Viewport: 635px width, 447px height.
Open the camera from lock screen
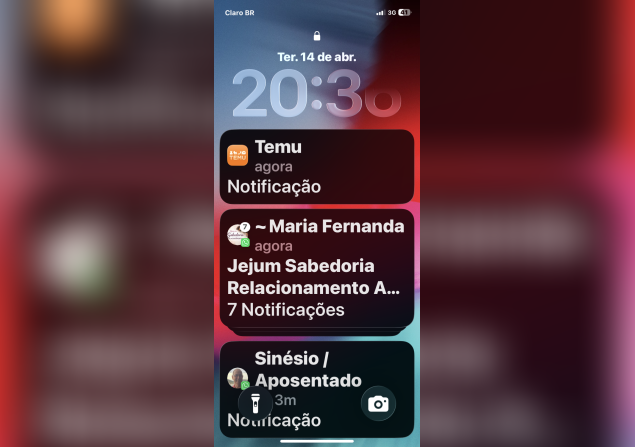click(x=378, y=404)
